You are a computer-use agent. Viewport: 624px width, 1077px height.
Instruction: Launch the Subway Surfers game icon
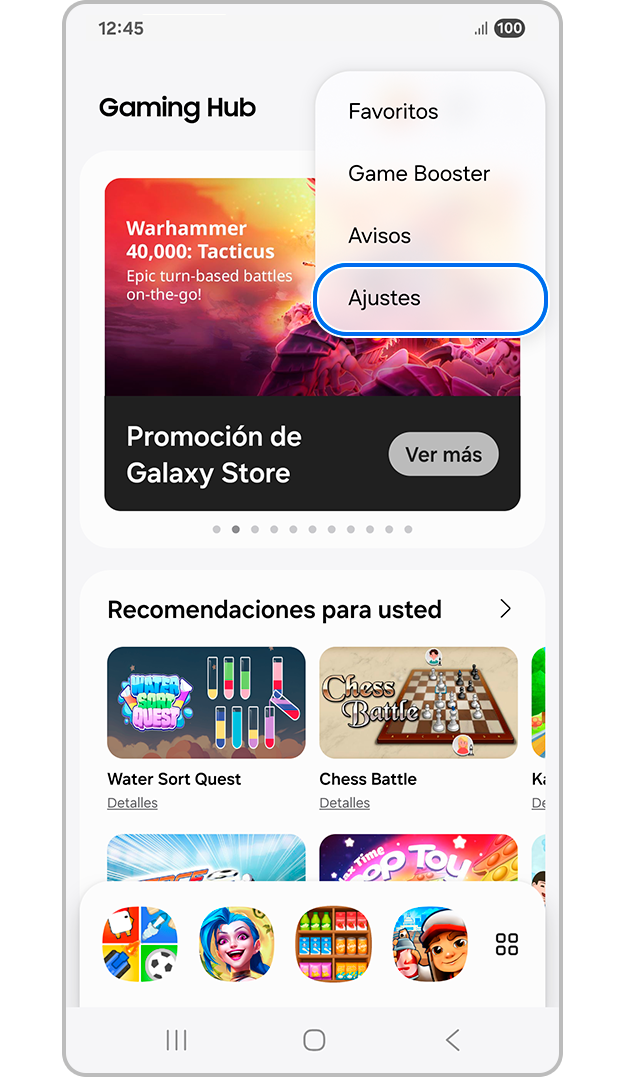[430, 944]
